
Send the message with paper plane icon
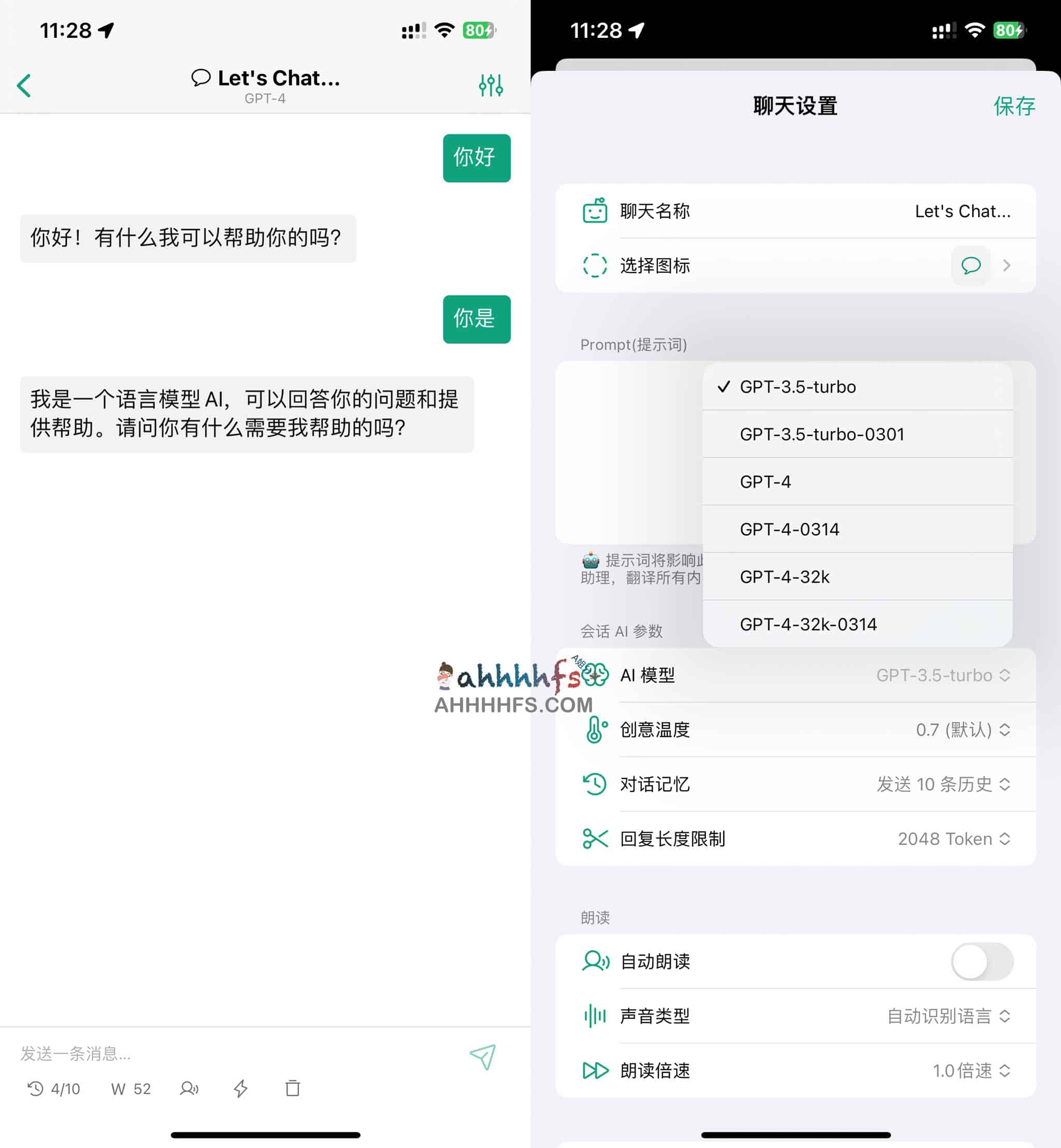click(482, 1056)
